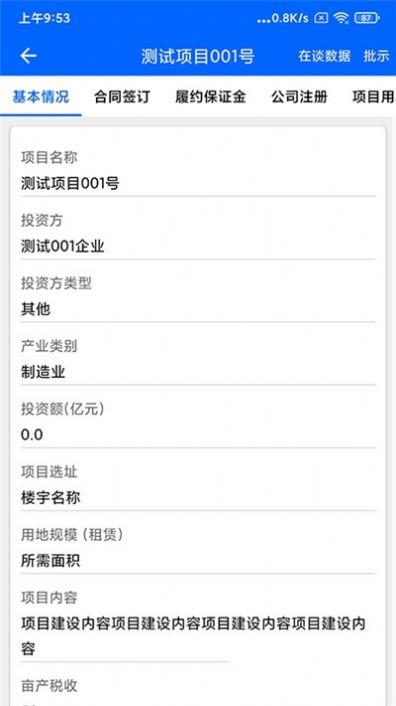Go back using the arrow

click(28, 56)
